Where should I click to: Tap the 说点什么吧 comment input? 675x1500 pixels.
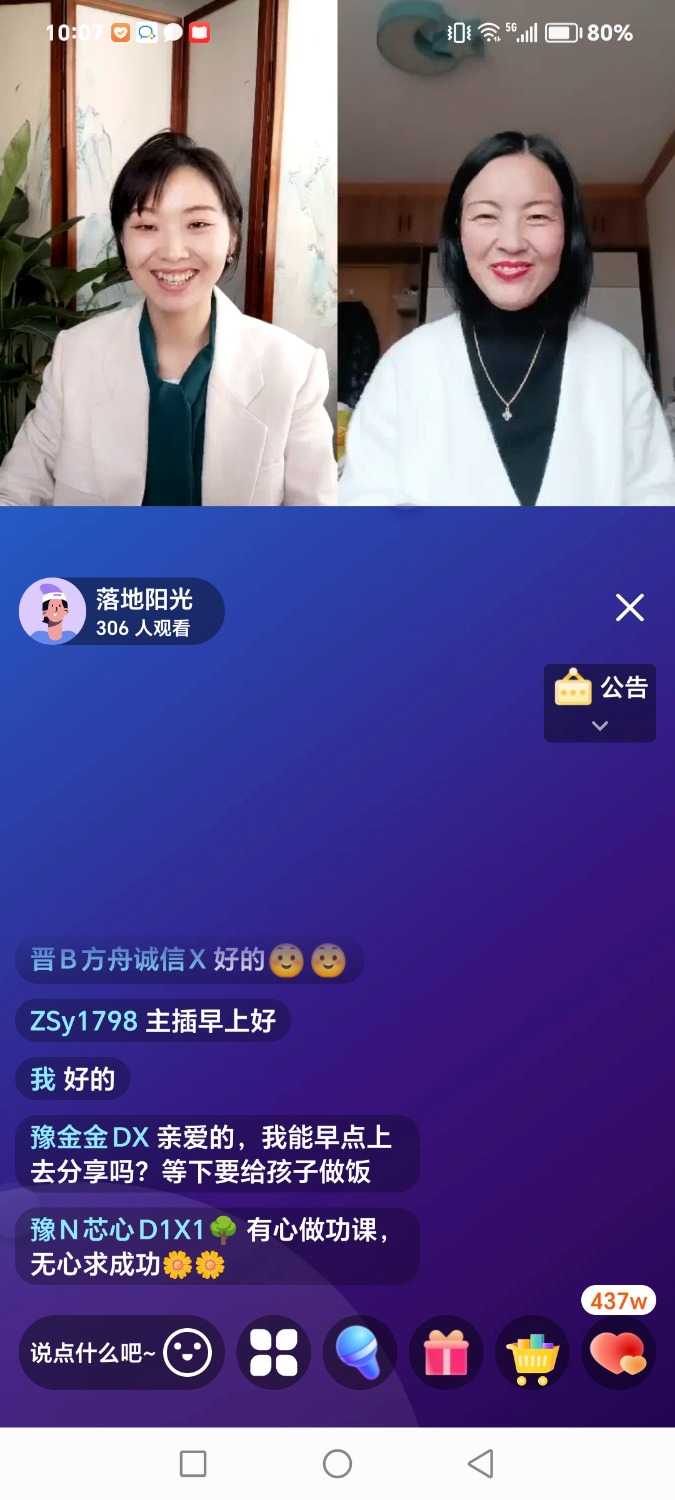coord(95,1353)
